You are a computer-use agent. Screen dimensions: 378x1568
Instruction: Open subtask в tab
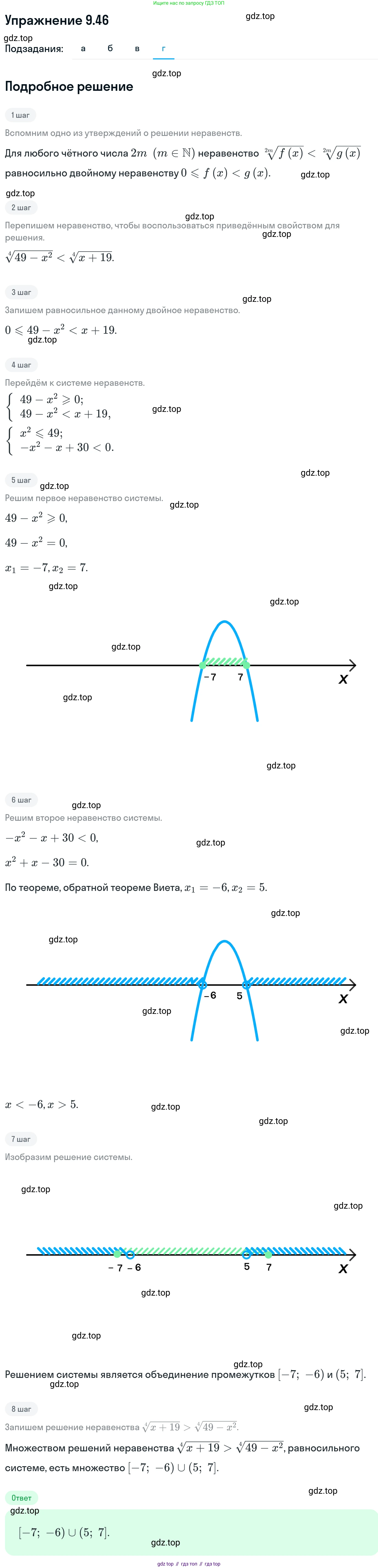[137, 49]
